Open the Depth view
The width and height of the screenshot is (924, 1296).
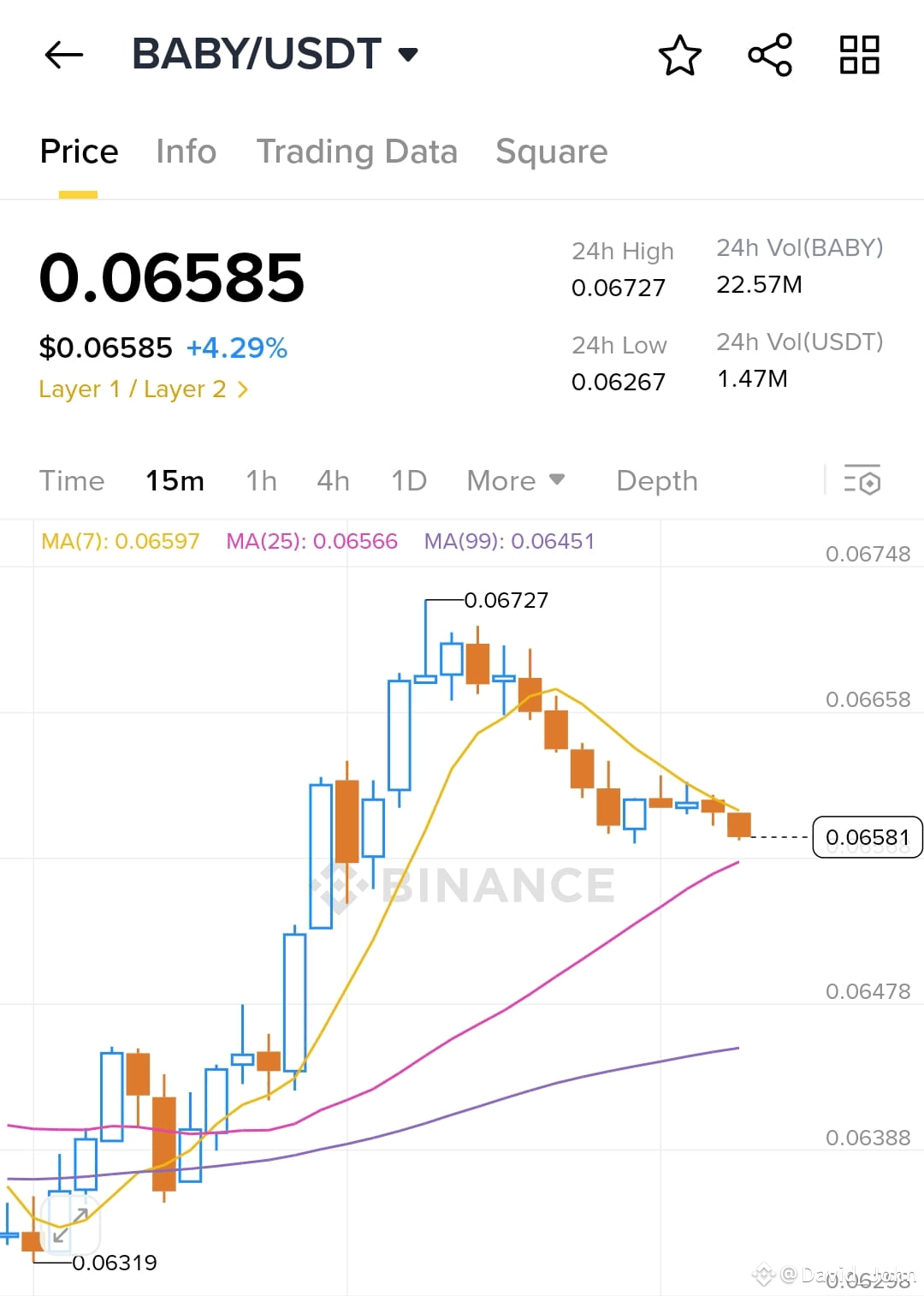click(x=656, y=481)
